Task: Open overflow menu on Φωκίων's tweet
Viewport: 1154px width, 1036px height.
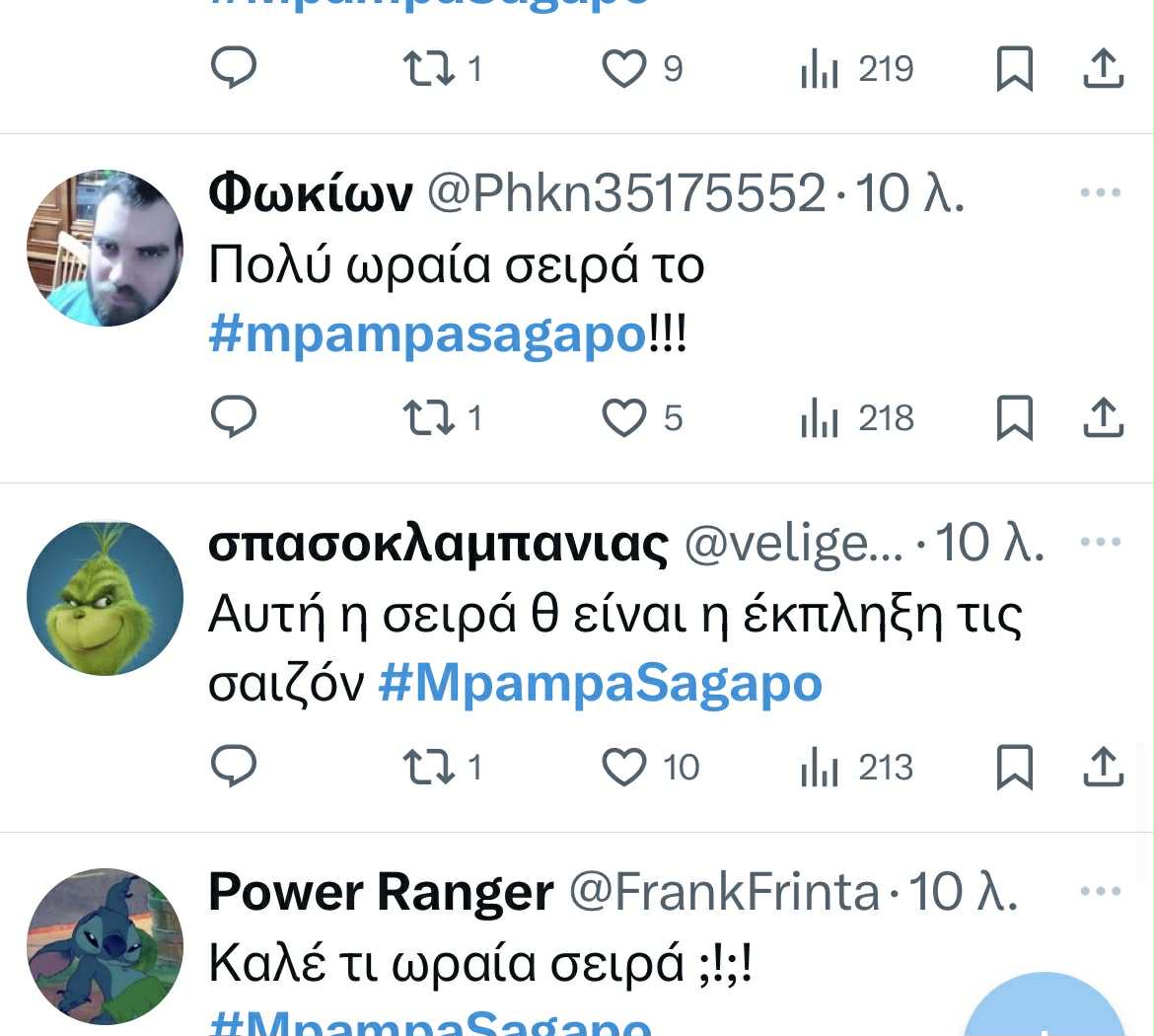Action: pyautogui.click(x=1101, y=192)
